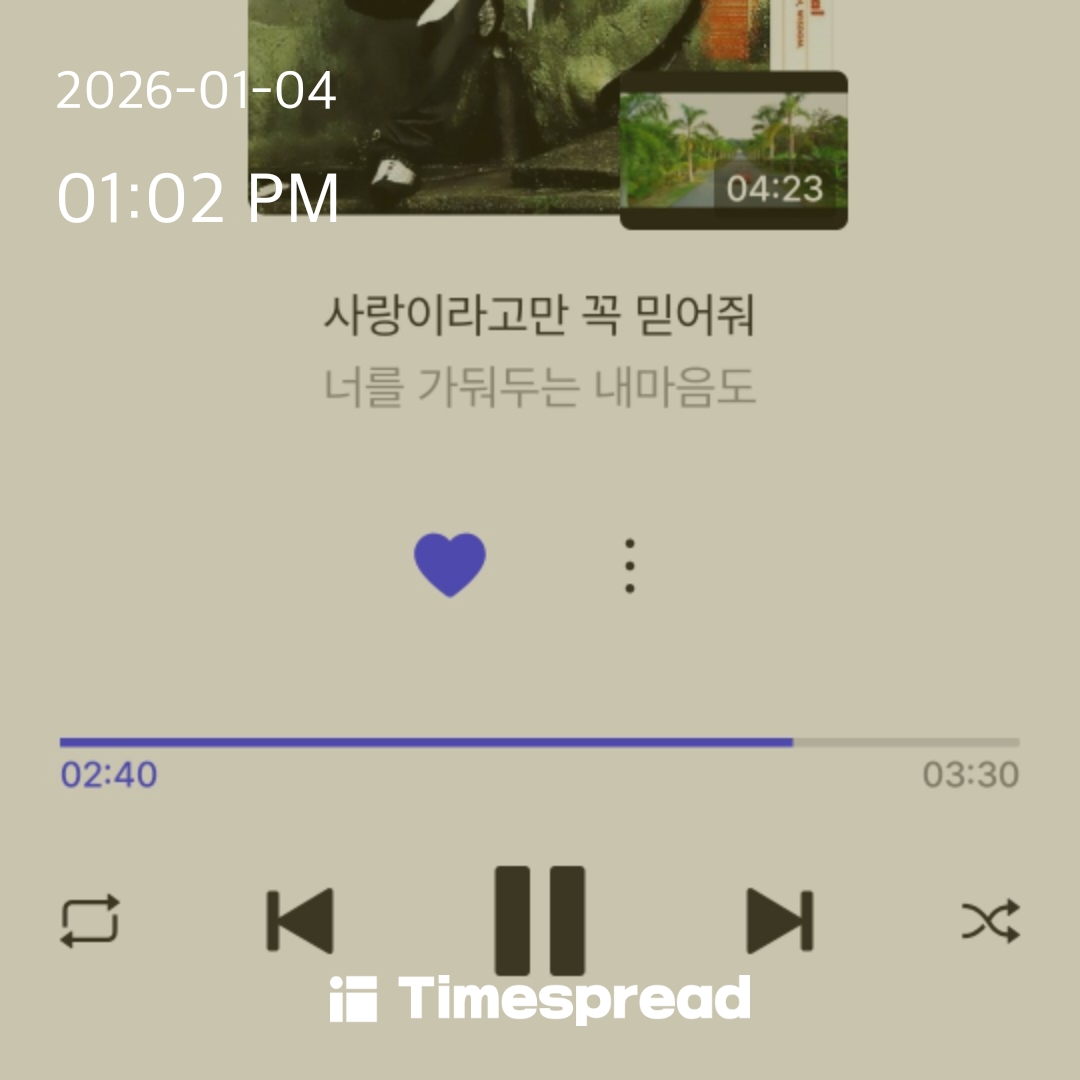The height and width of the screenshot is (1080, 1080).
Task: Toggle repeat mode
Action: click(x=90, y=920)
